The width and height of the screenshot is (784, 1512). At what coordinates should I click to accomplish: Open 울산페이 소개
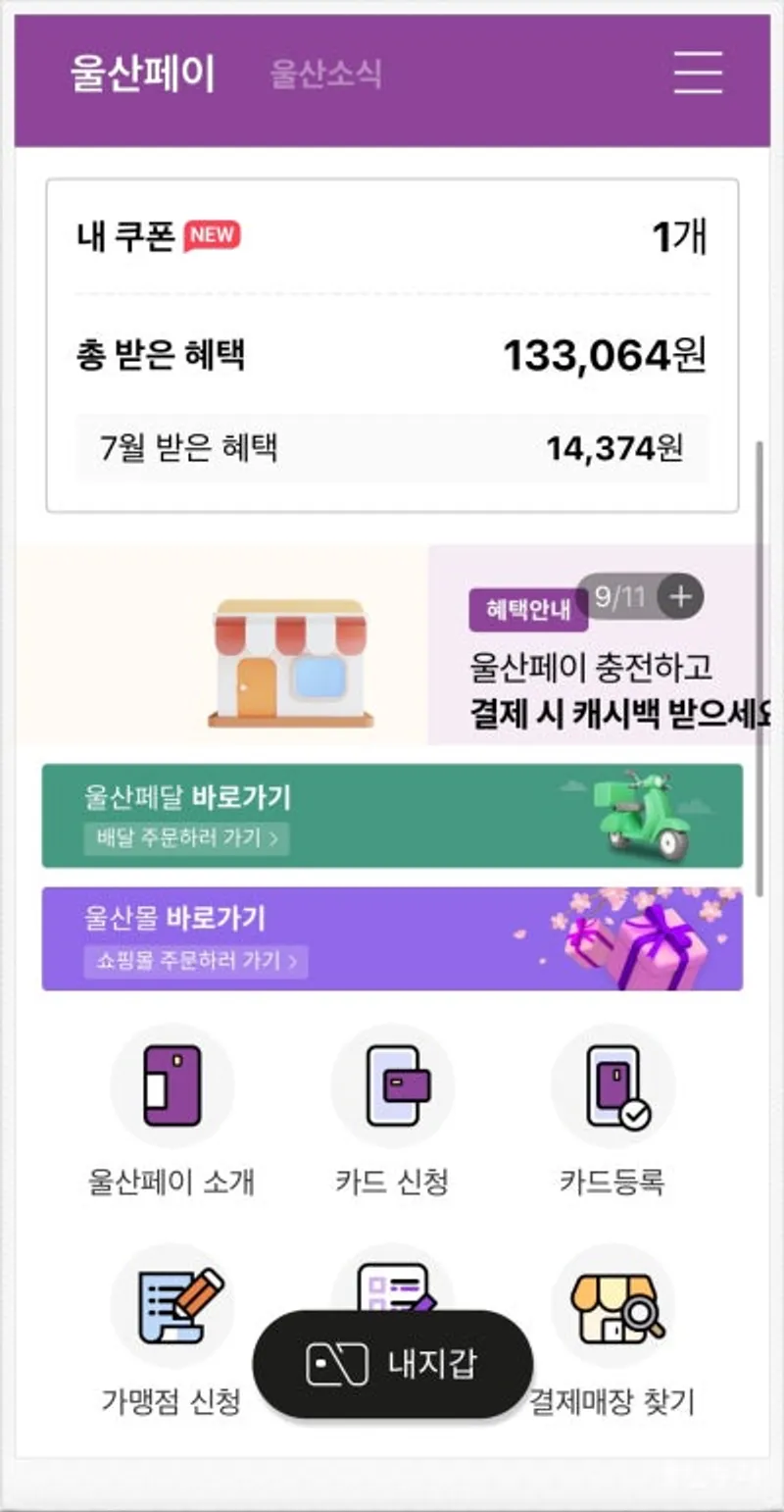[x=171, y=1108]
